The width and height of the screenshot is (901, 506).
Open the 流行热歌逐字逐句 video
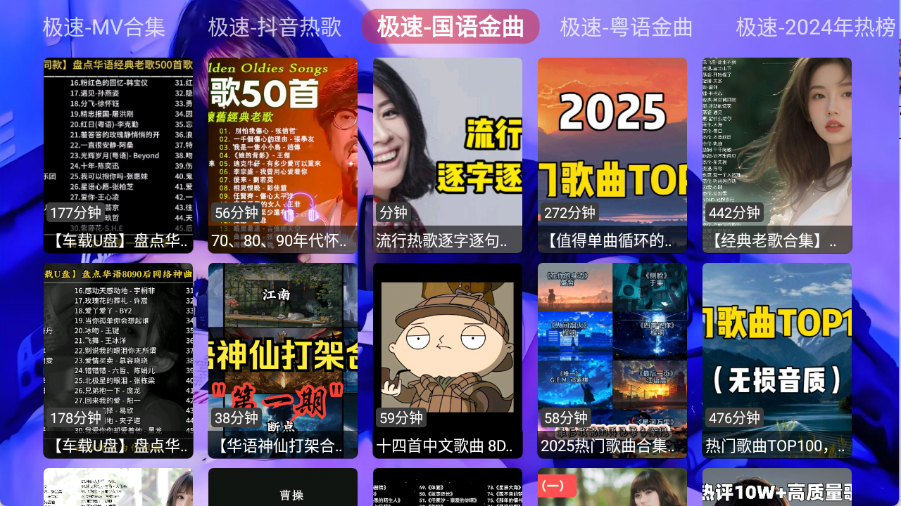(x=447, y=153)
